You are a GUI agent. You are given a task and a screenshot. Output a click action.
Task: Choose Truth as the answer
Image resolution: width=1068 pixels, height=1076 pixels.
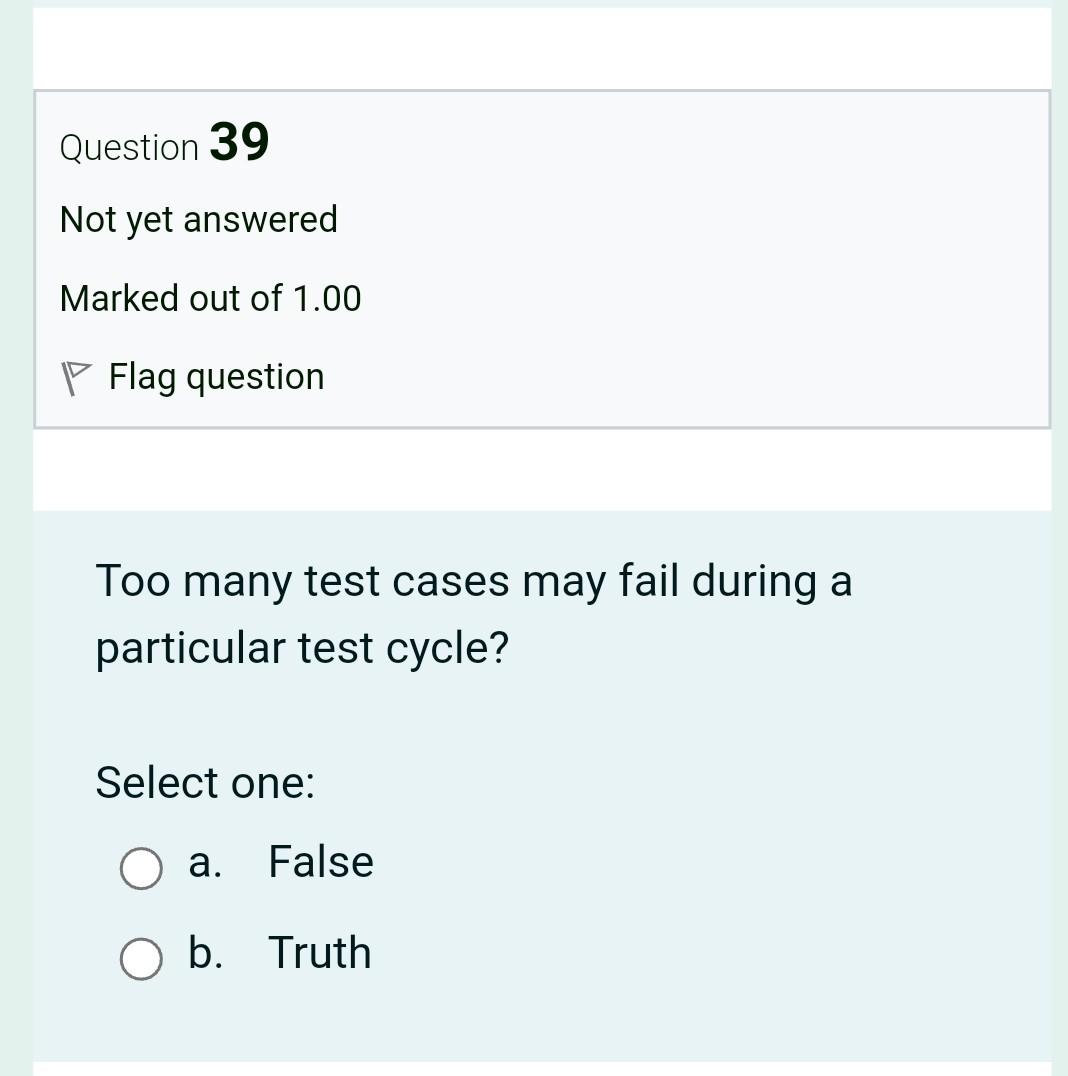point(141,959)
